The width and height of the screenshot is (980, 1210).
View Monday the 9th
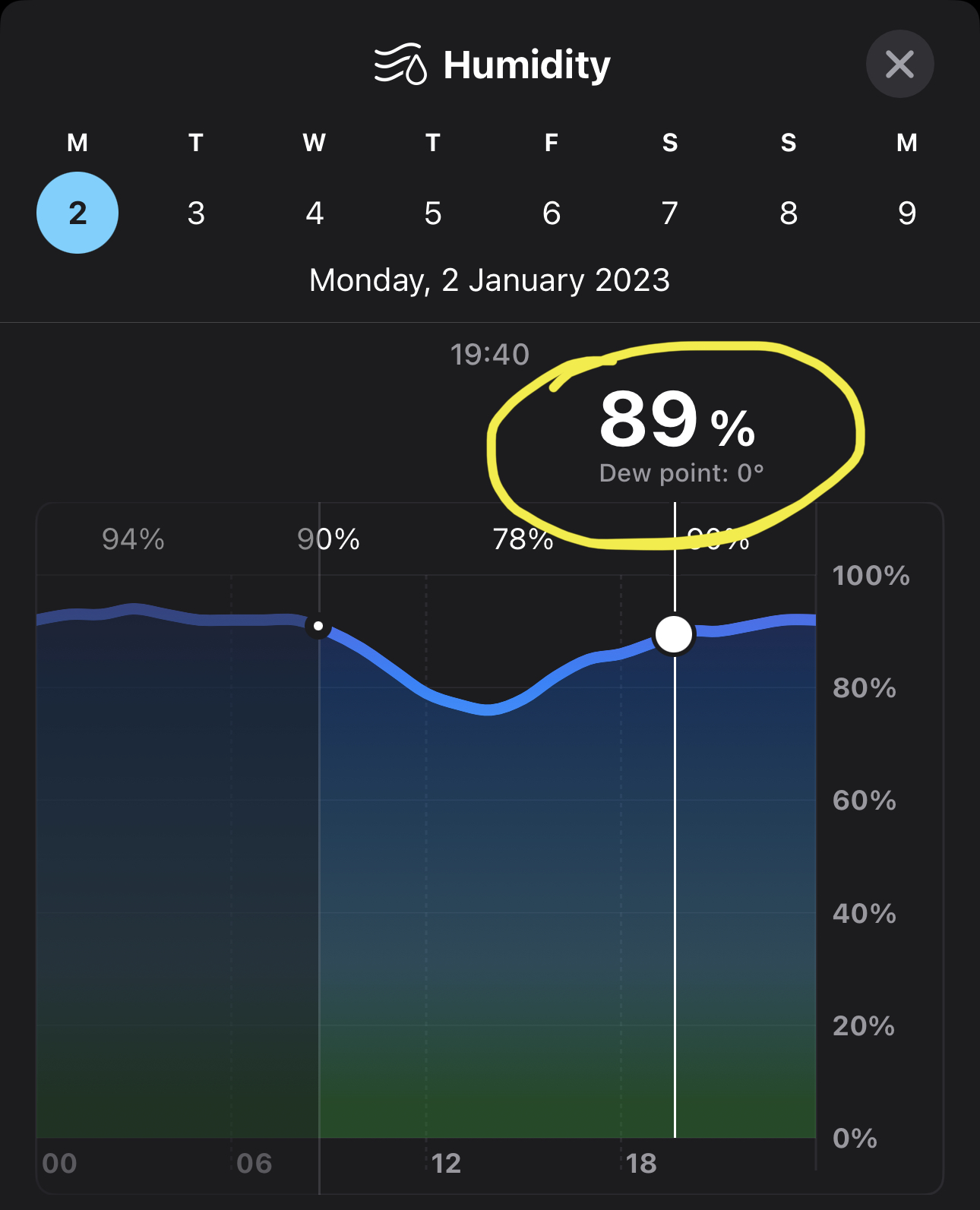pos(907,213)
